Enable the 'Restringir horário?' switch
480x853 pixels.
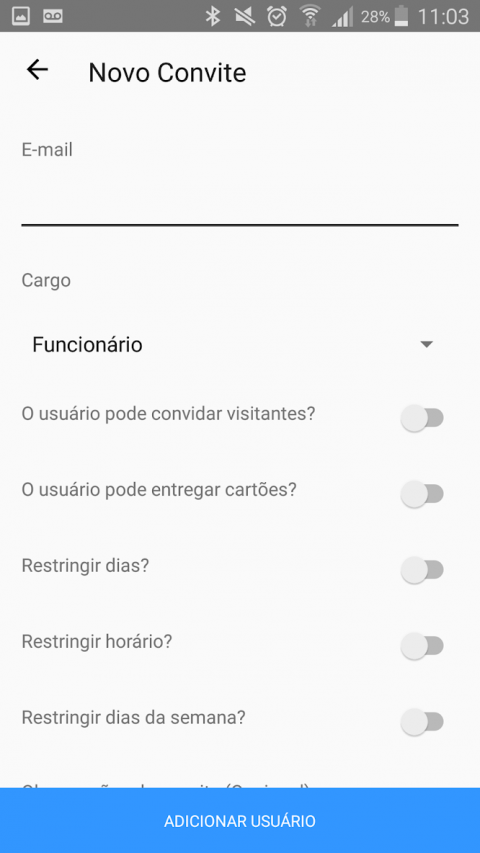point(422,646)
